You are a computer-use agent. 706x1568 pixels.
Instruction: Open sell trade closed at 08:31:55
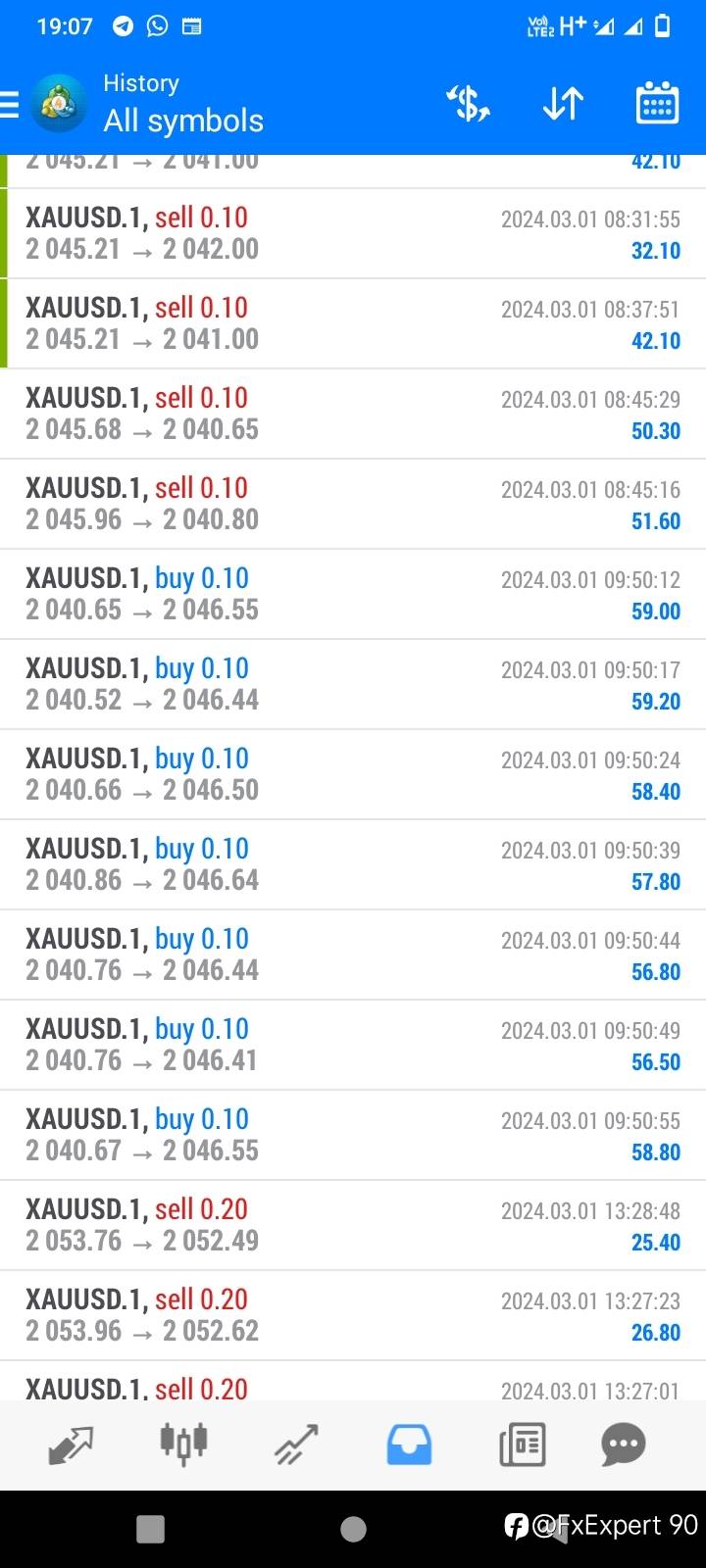[x=353, y=233]
